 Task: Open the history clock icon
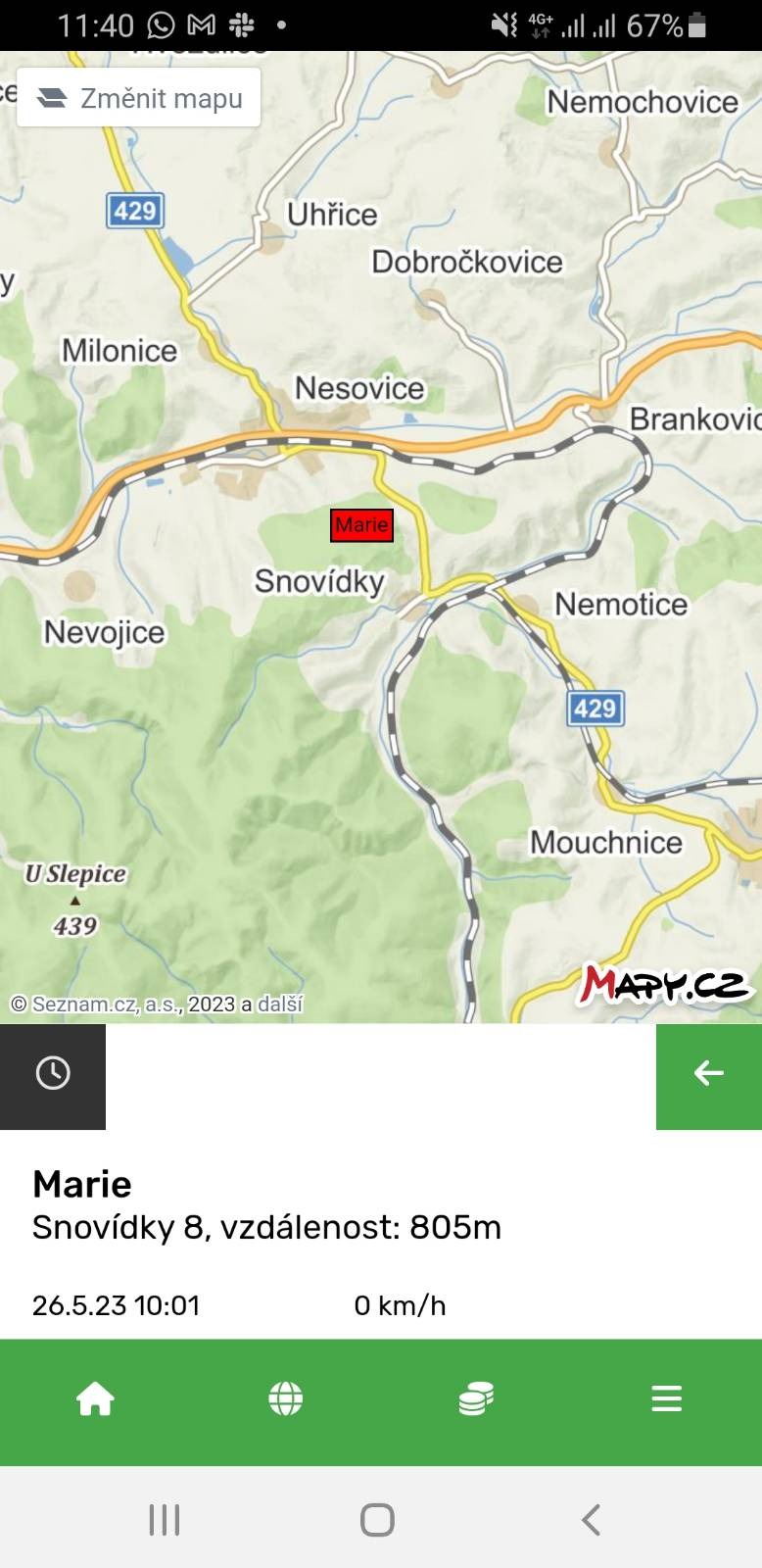[53, 1073]
